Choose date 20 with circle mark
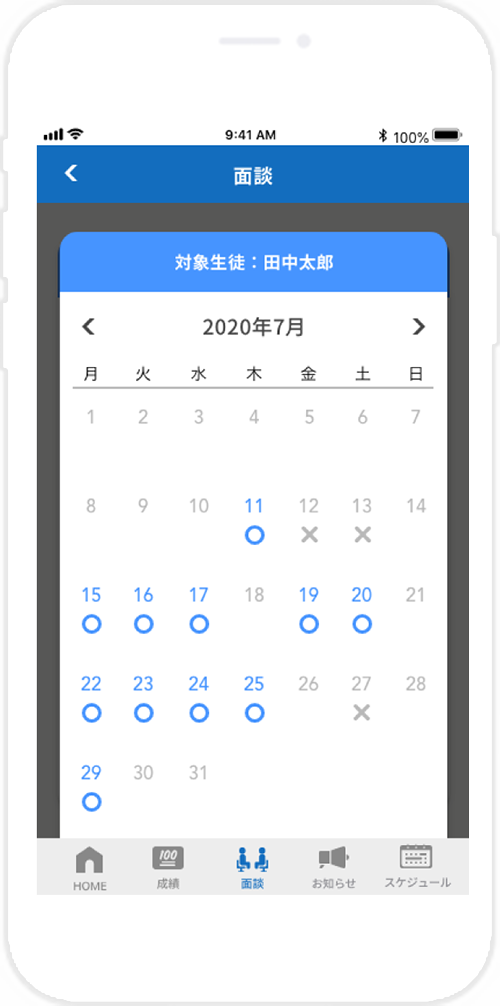Viewport: 500px width, 1006px height. pyautogui.click(x=362, y=610)
